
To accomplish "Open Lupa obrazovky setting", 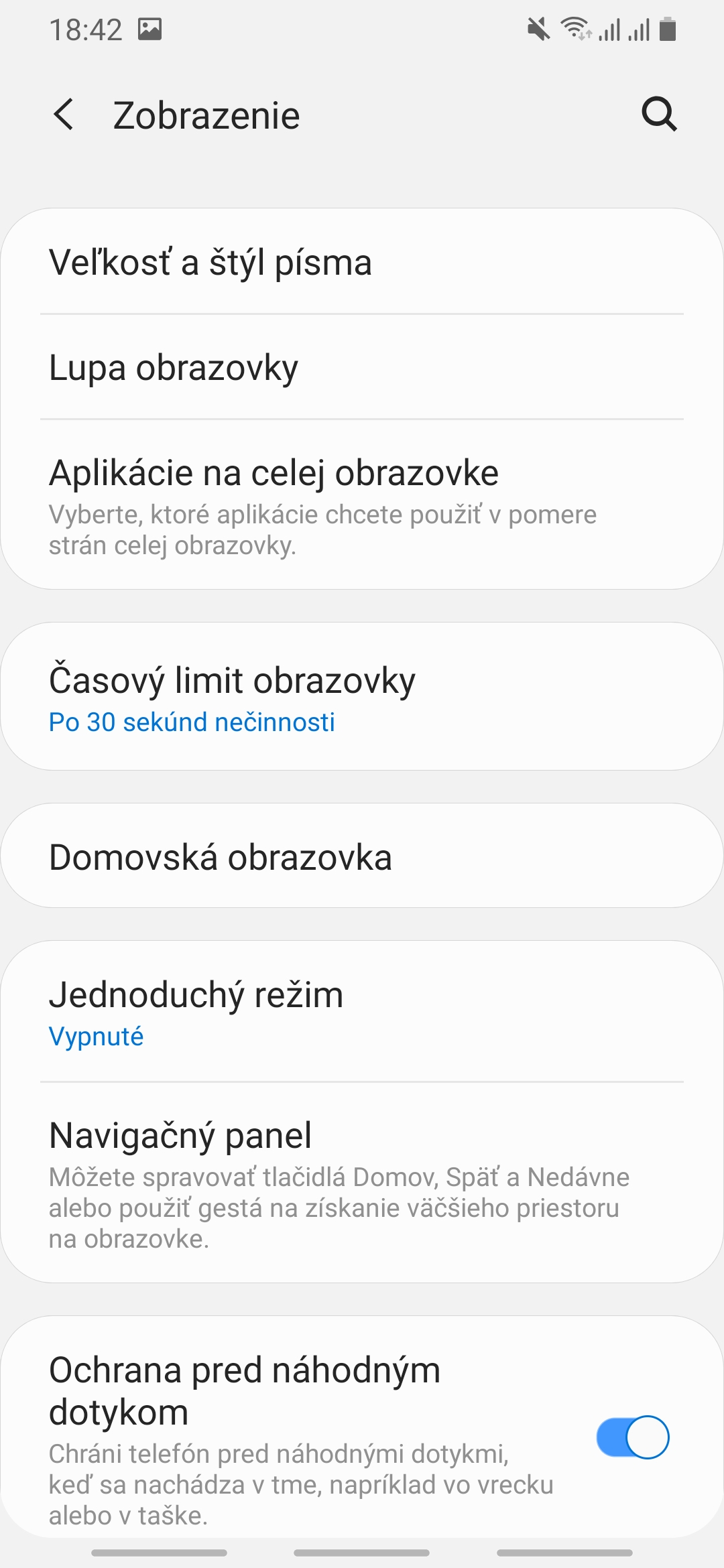I will [362, 367].
